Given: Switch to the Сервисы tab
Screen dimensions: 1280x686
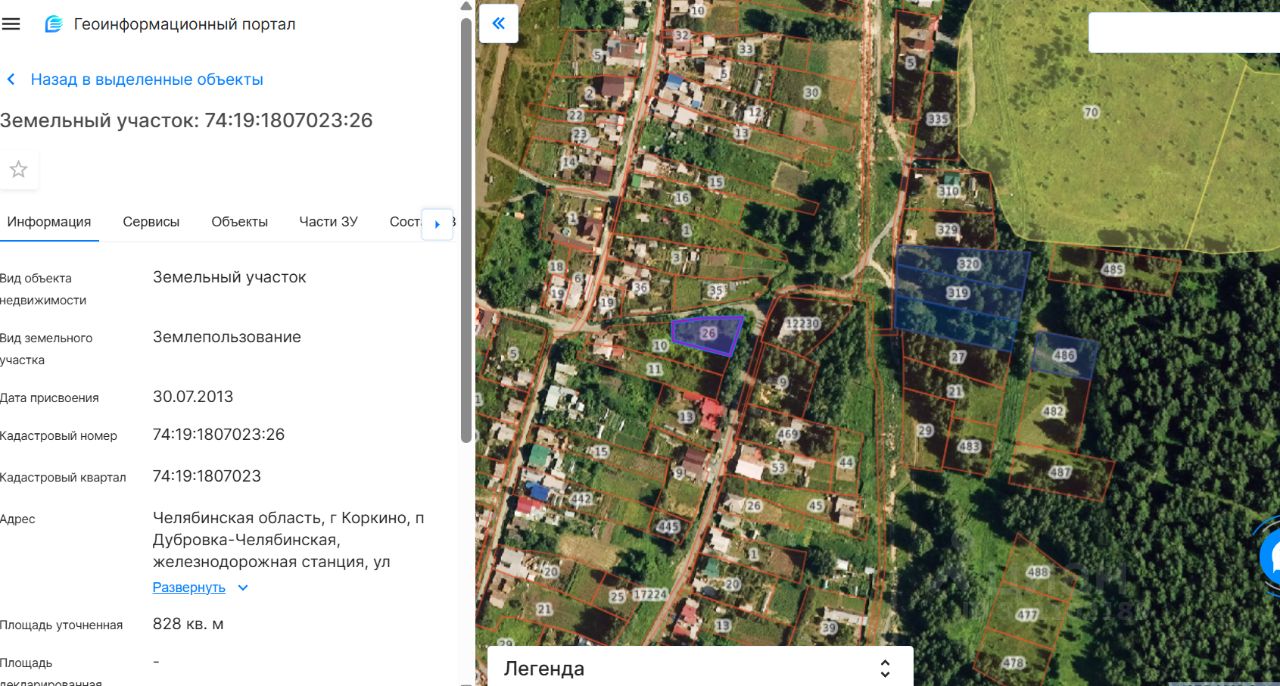Looking at the screenshot, I should 151,222.
